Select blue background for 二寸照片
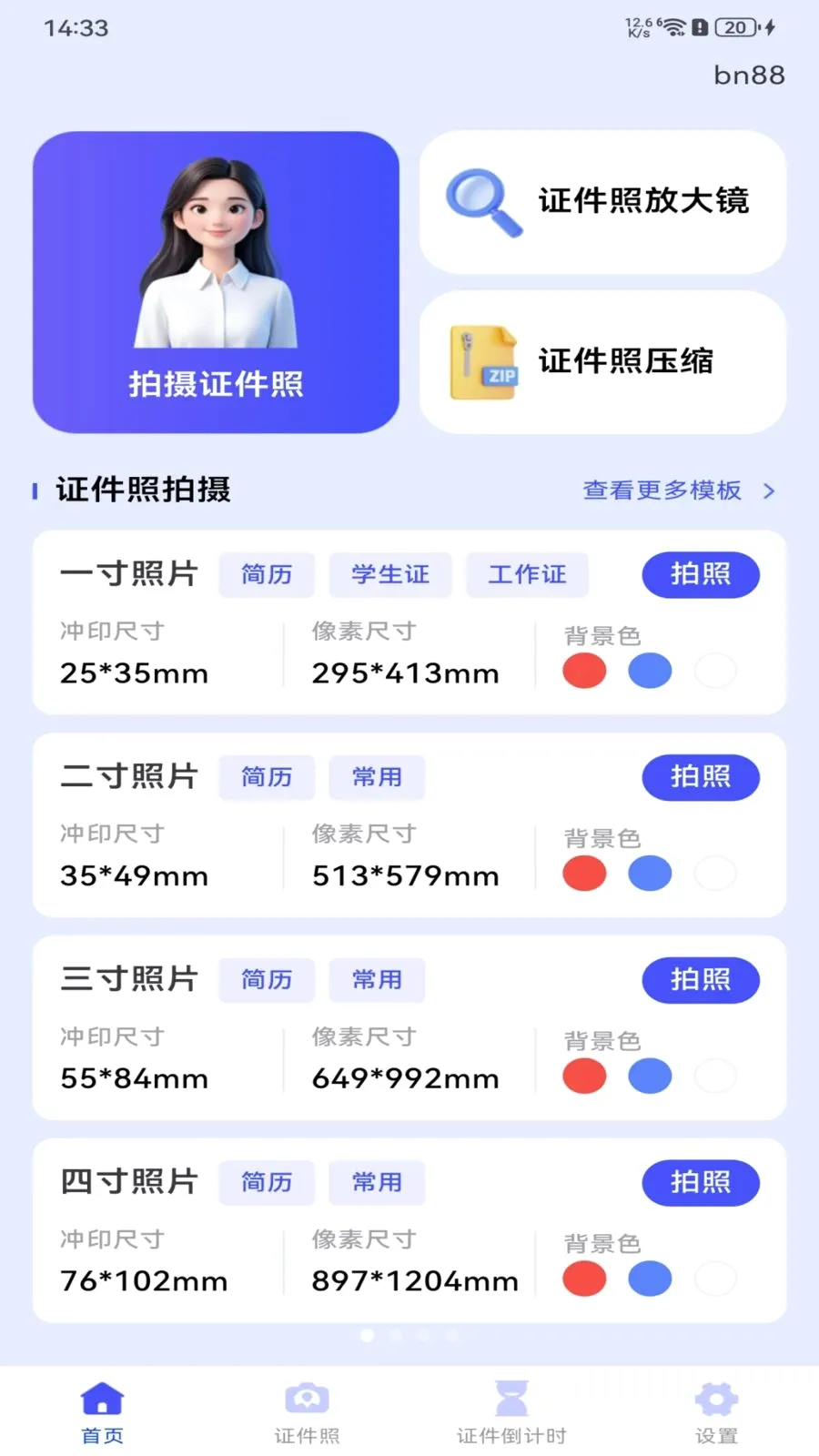Screen dimensions: 819x1456 pyautogui.click(x=650, y=874)
